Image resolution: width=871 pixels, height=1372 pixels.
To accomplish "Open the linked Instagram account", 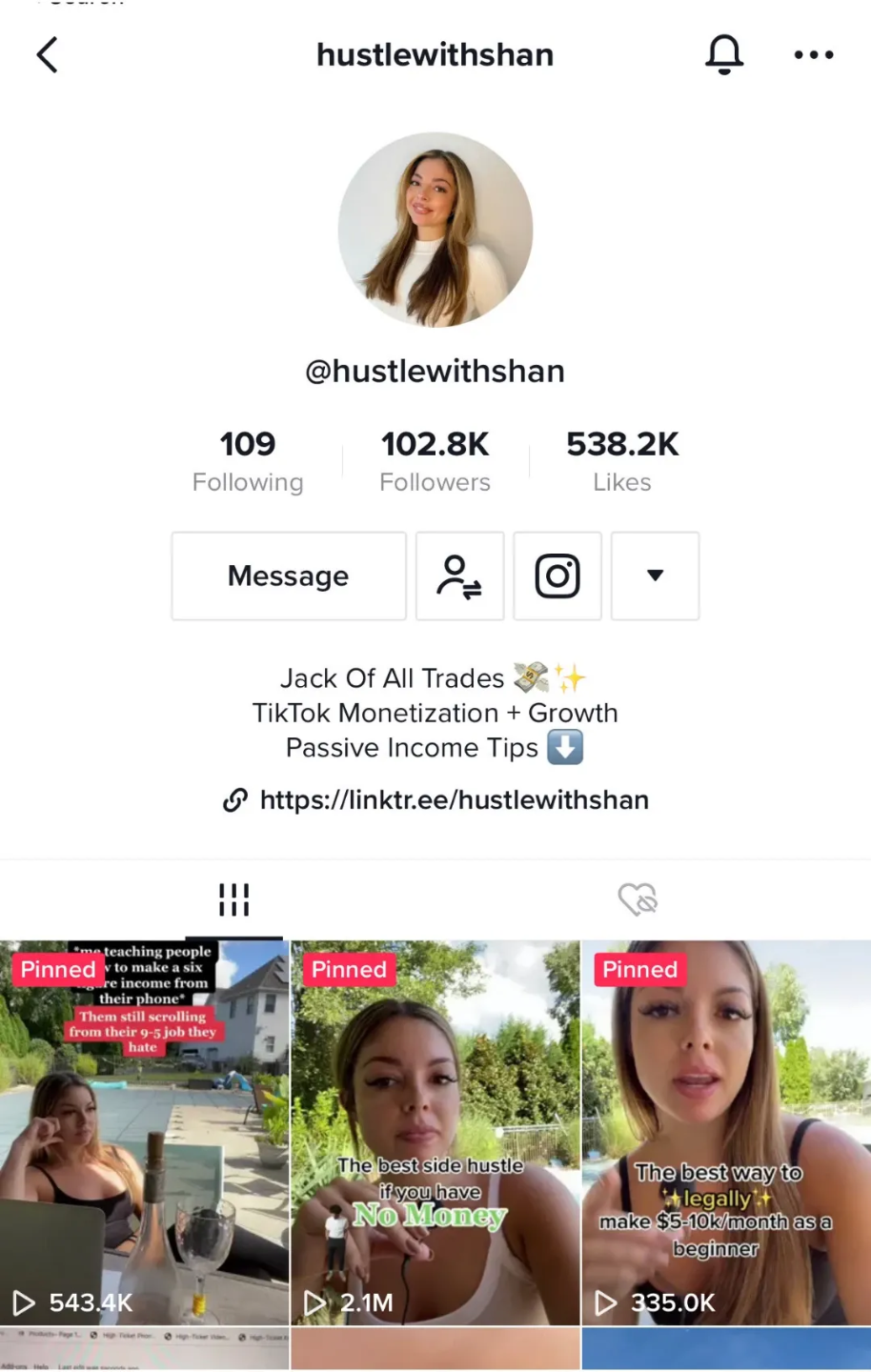I will (557, 576).
